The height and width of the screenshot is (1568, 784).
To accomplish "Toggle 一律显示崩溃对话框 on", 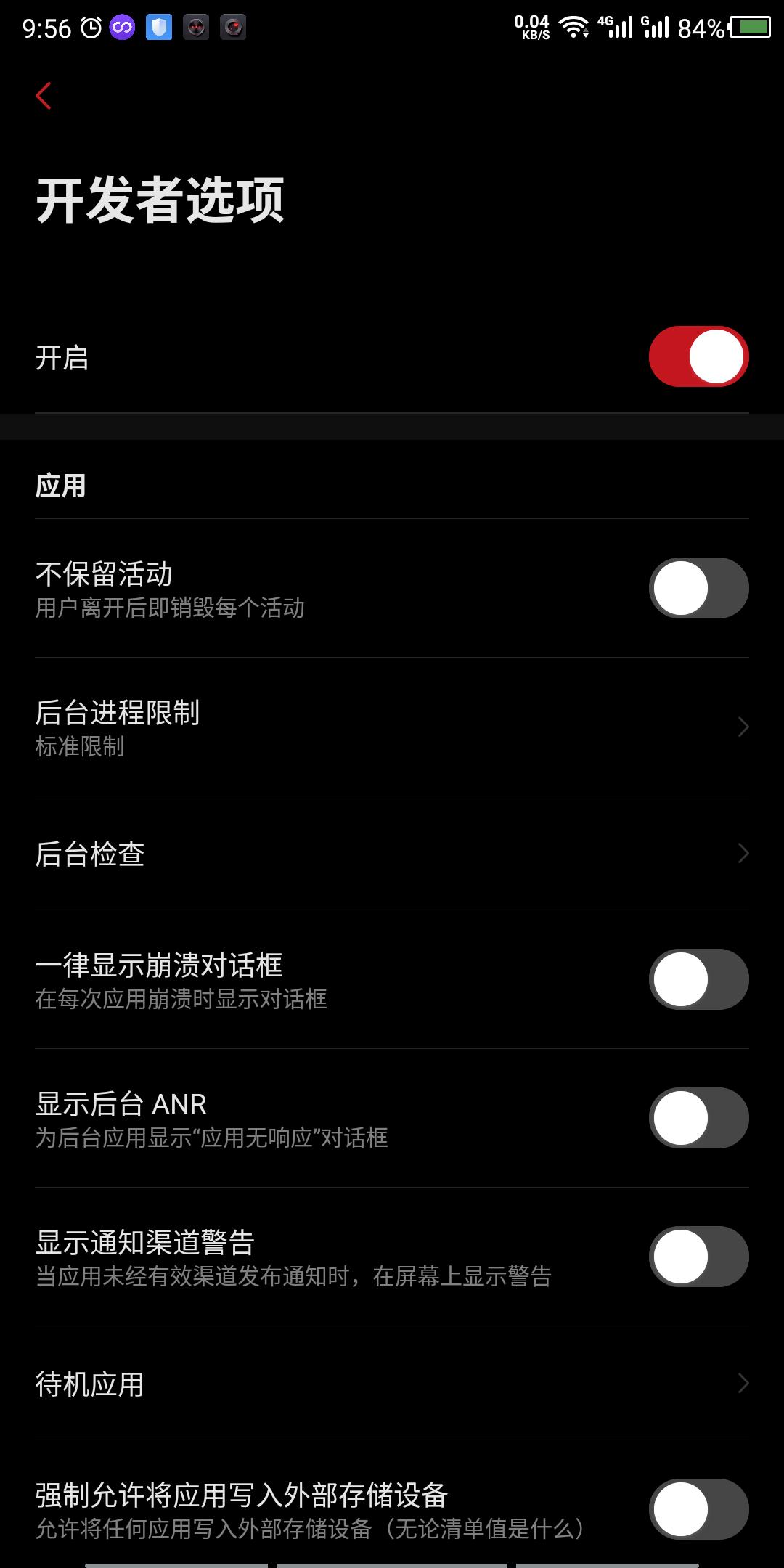I will pyautogui.click(x=698, y=979).
